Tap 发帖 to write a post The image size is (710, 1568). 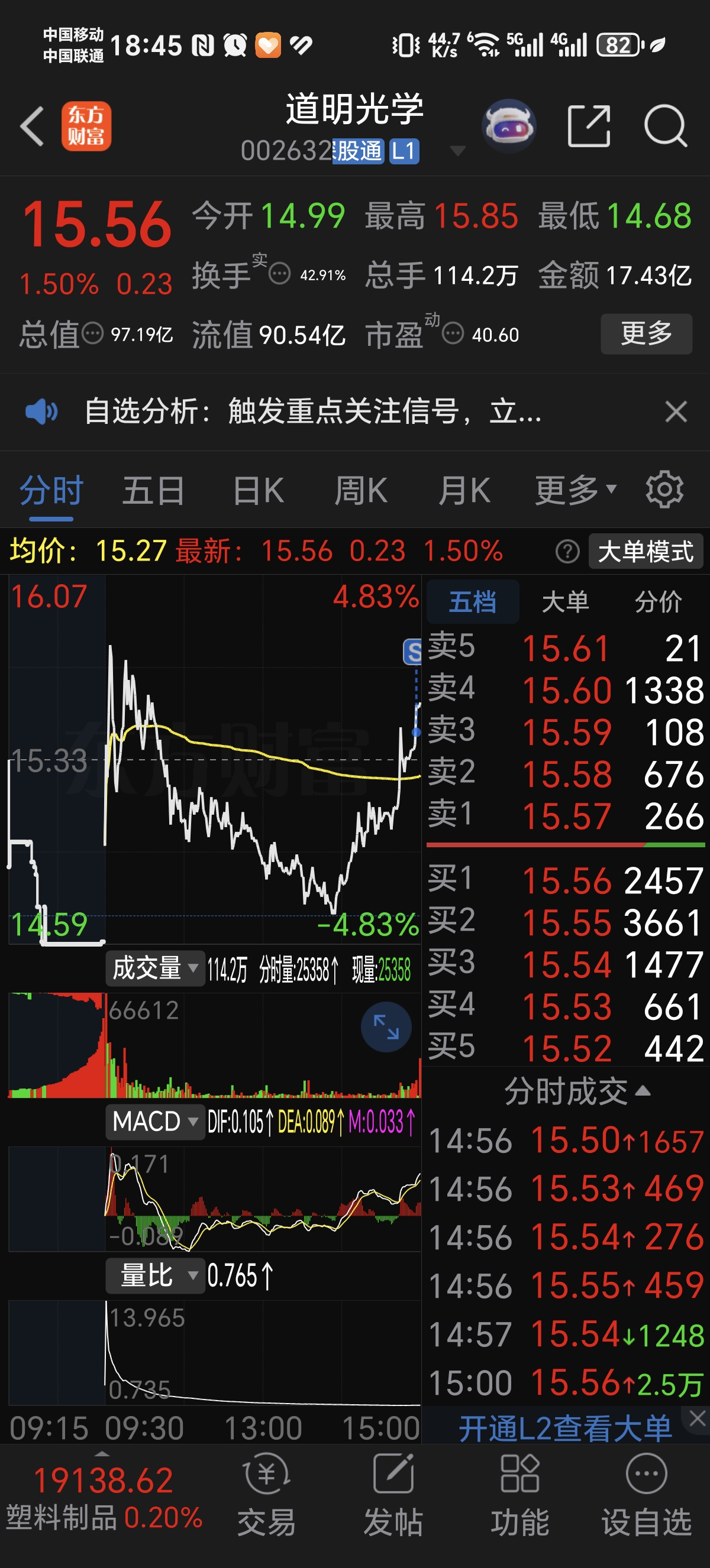click(x=393, y=1493)
